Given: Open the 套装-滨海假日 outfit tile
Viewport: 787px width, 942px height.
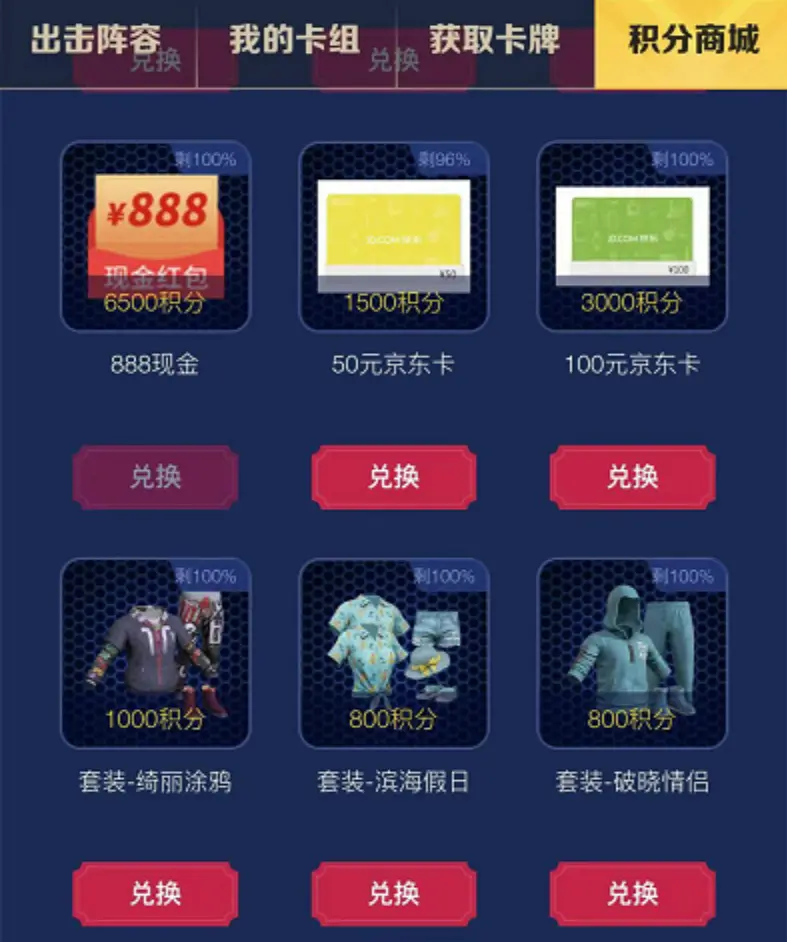Looking at the screenshot, I should click(x=393, y=652).
